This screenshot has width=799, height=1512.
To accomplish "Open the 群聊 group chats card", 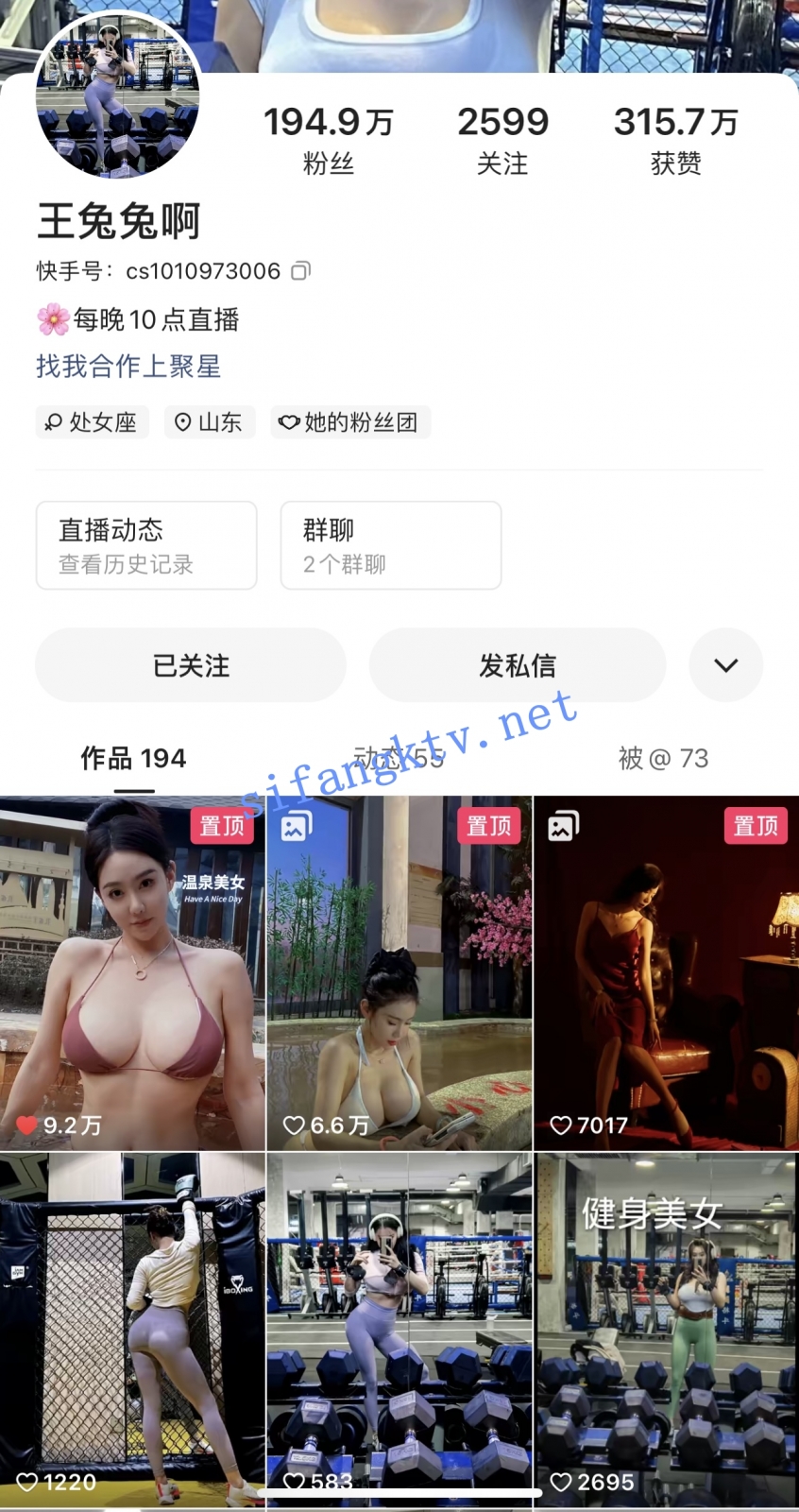I will tap(390, 545).
